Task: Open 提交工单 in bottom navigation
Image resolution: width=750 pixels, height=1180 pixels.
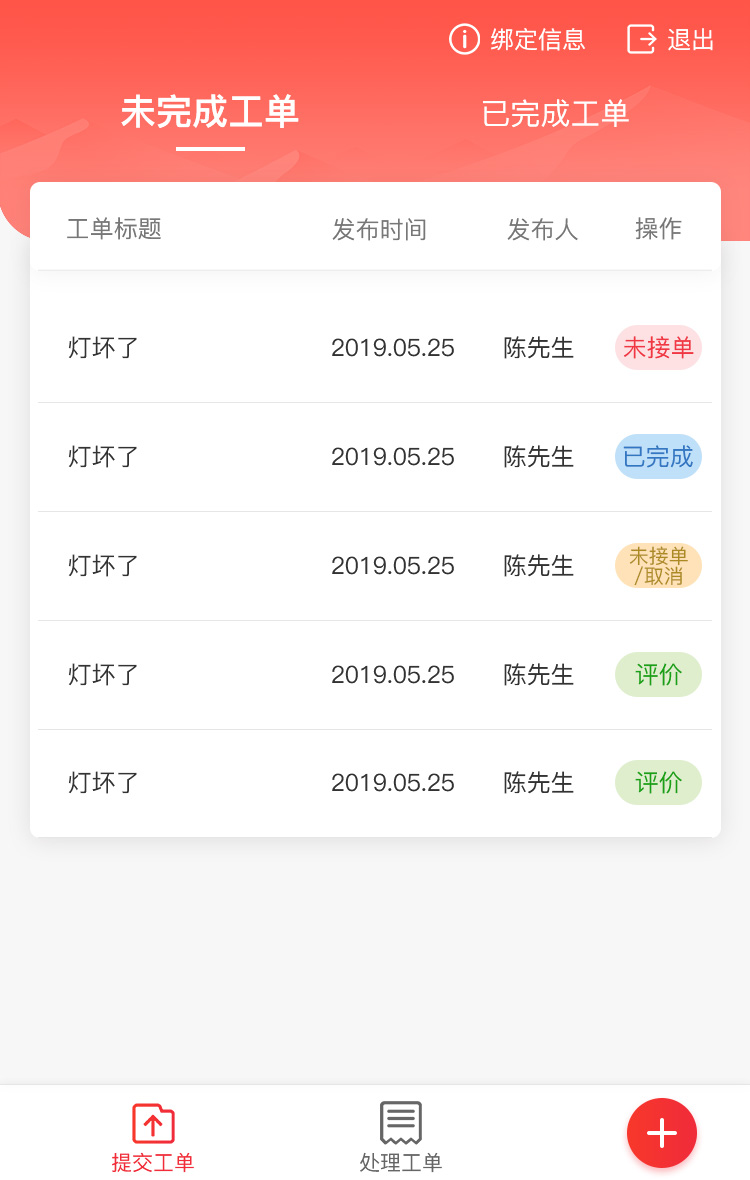Action: click(x=153, y=1137)
